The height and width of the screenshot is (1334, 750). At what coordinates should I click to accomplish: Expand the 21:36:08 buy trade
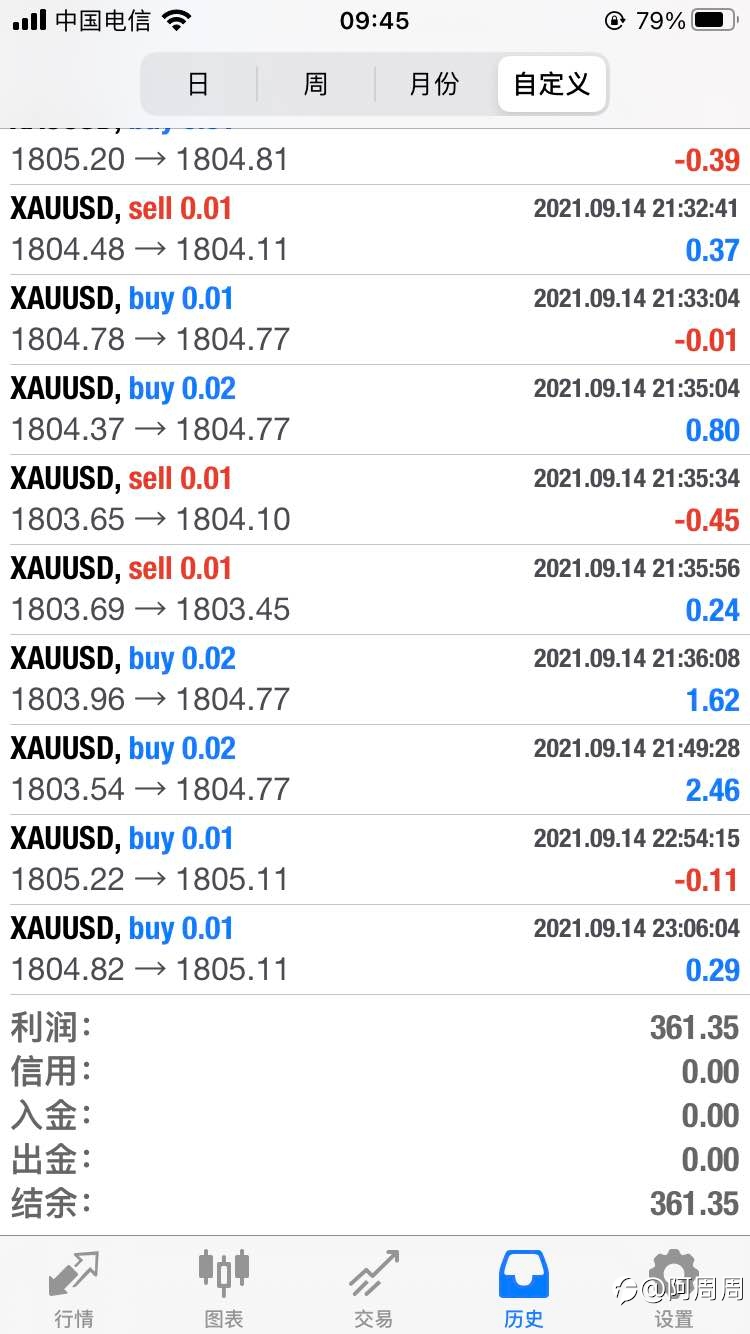click(x=375, y=680)
